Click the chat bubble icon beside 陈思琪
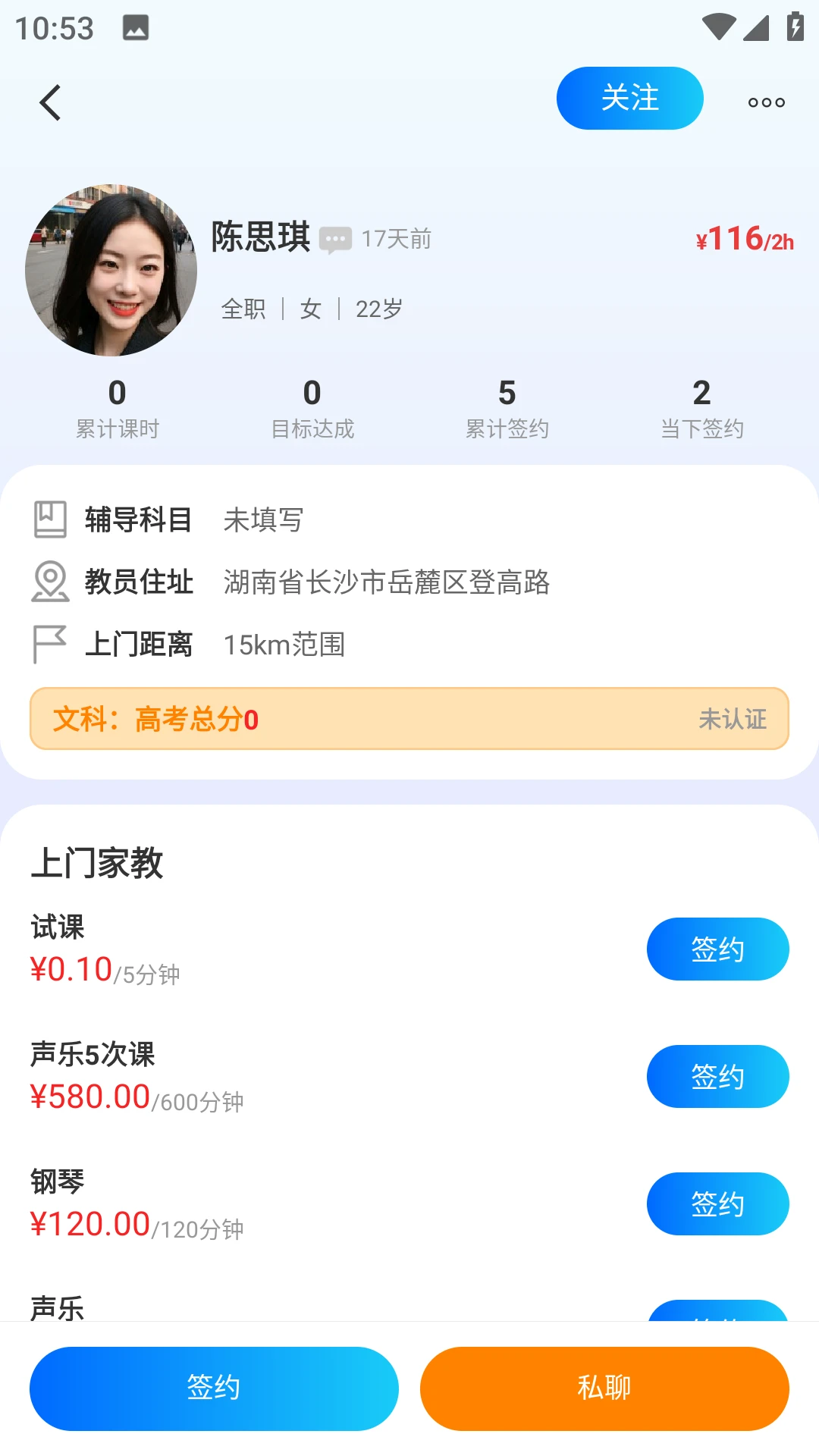This screenshot has height=1456, width=819. click(336, 239)
